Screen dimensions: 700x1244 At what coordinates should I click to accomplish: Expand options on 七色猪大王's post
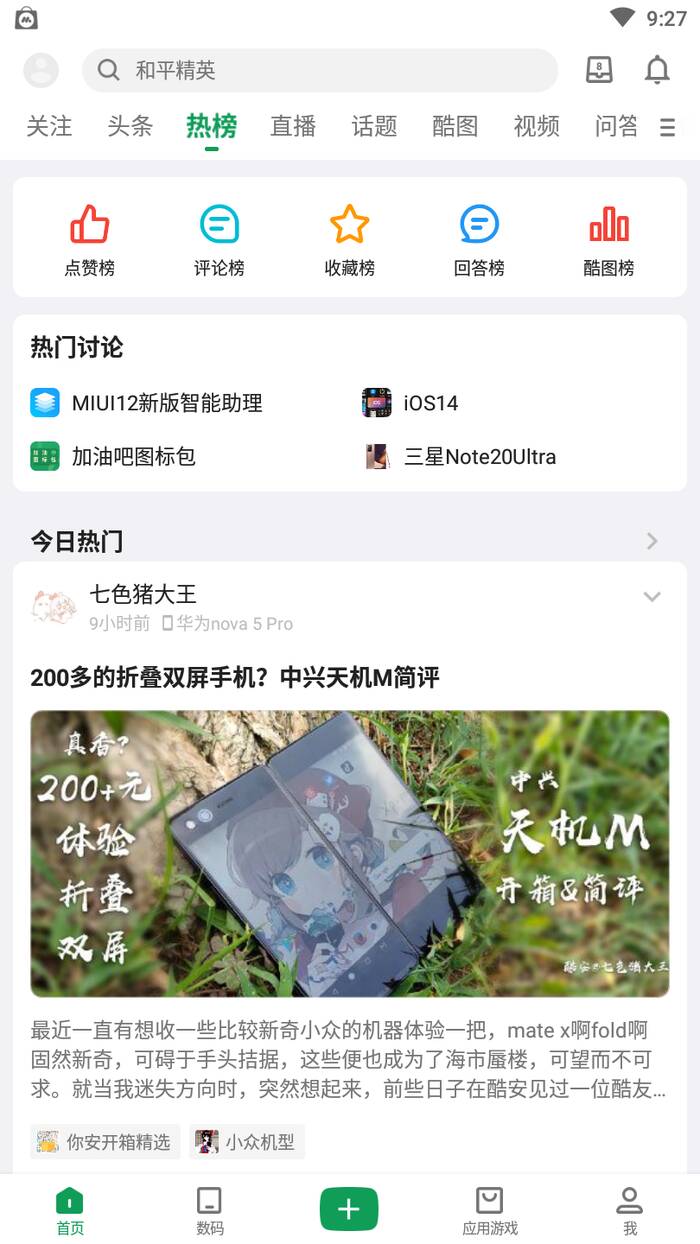[x=652, y=597]
